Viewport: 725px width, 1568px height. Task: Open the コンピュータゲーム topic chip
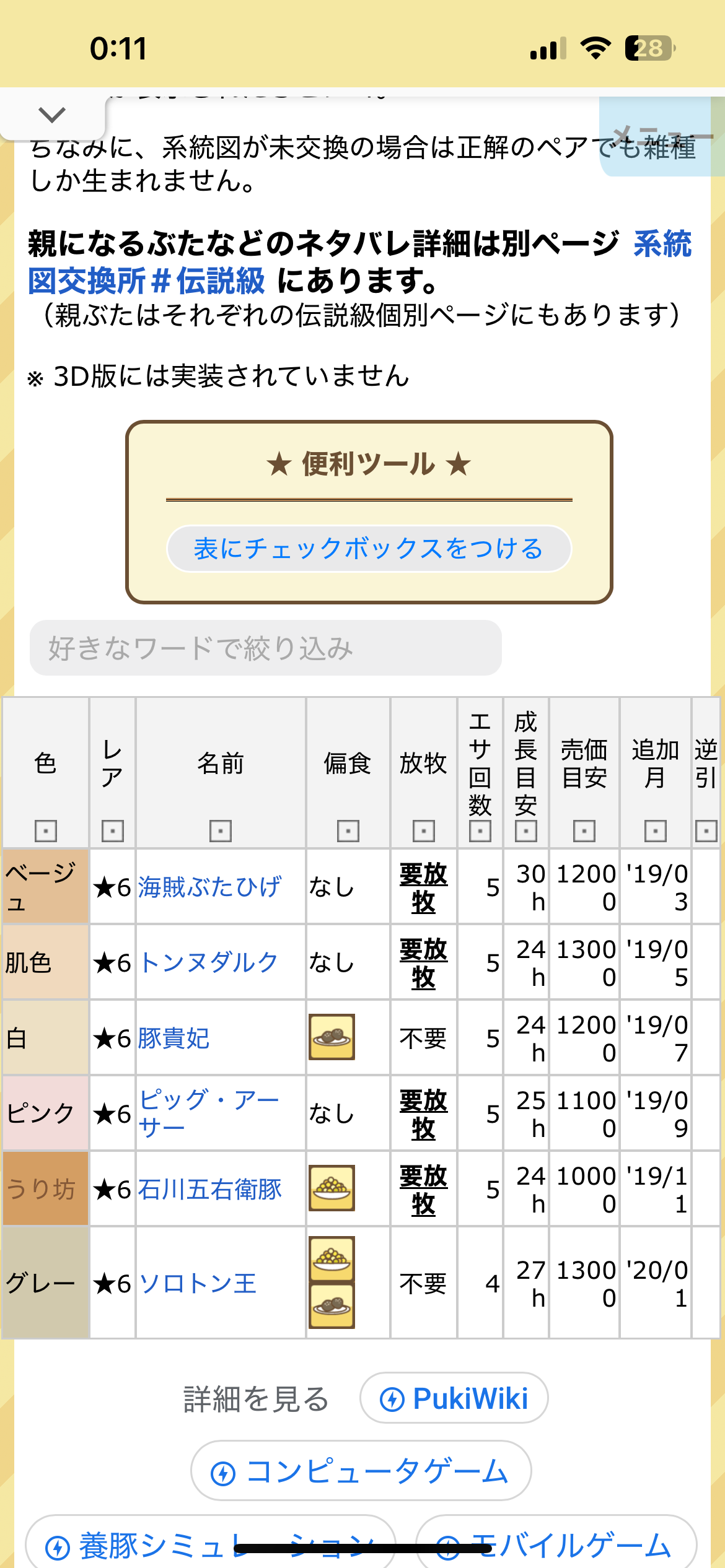(x=361, y=1471)
